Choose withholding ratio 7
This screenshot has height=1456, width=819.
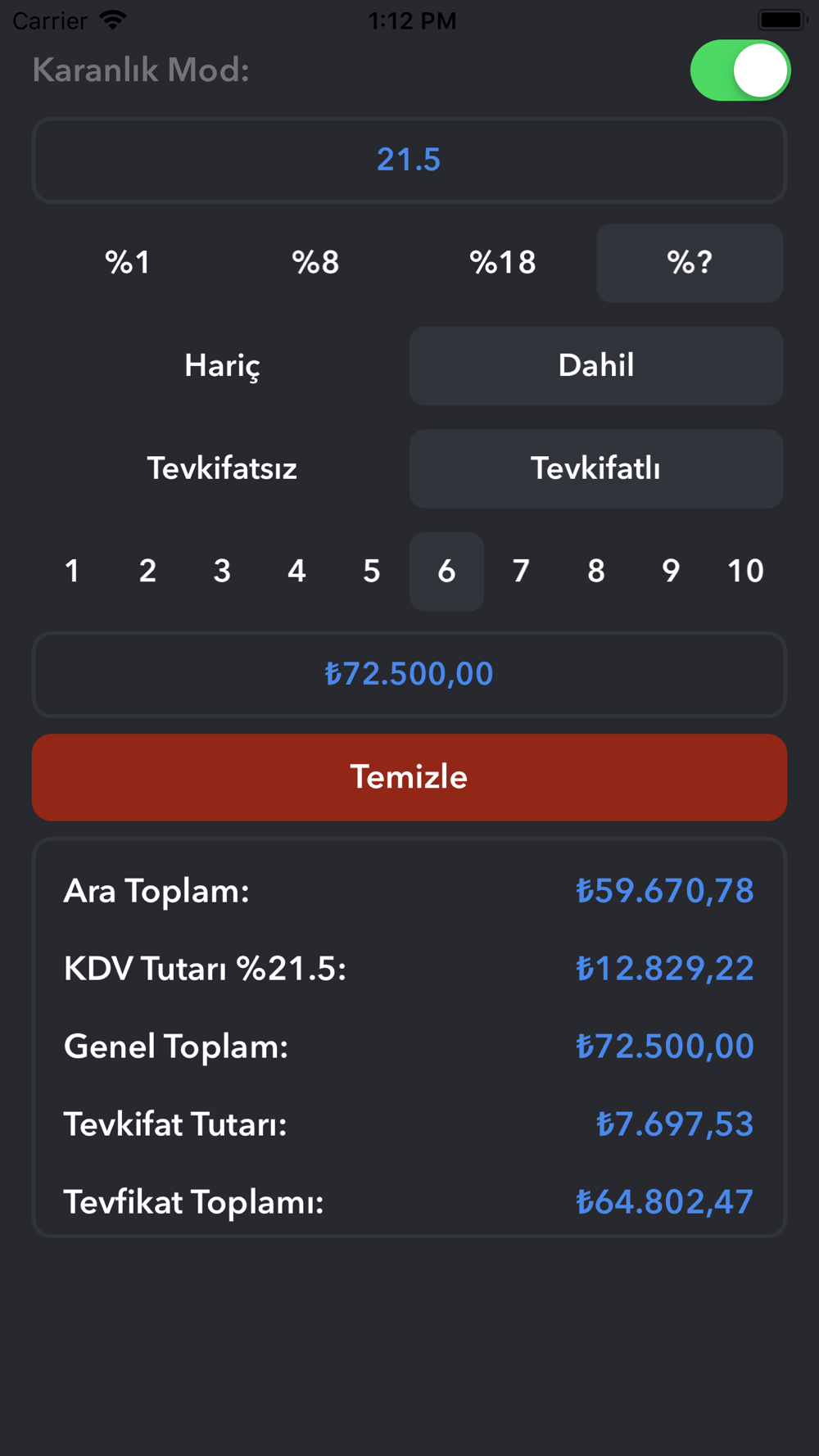(x=521, y=572)
